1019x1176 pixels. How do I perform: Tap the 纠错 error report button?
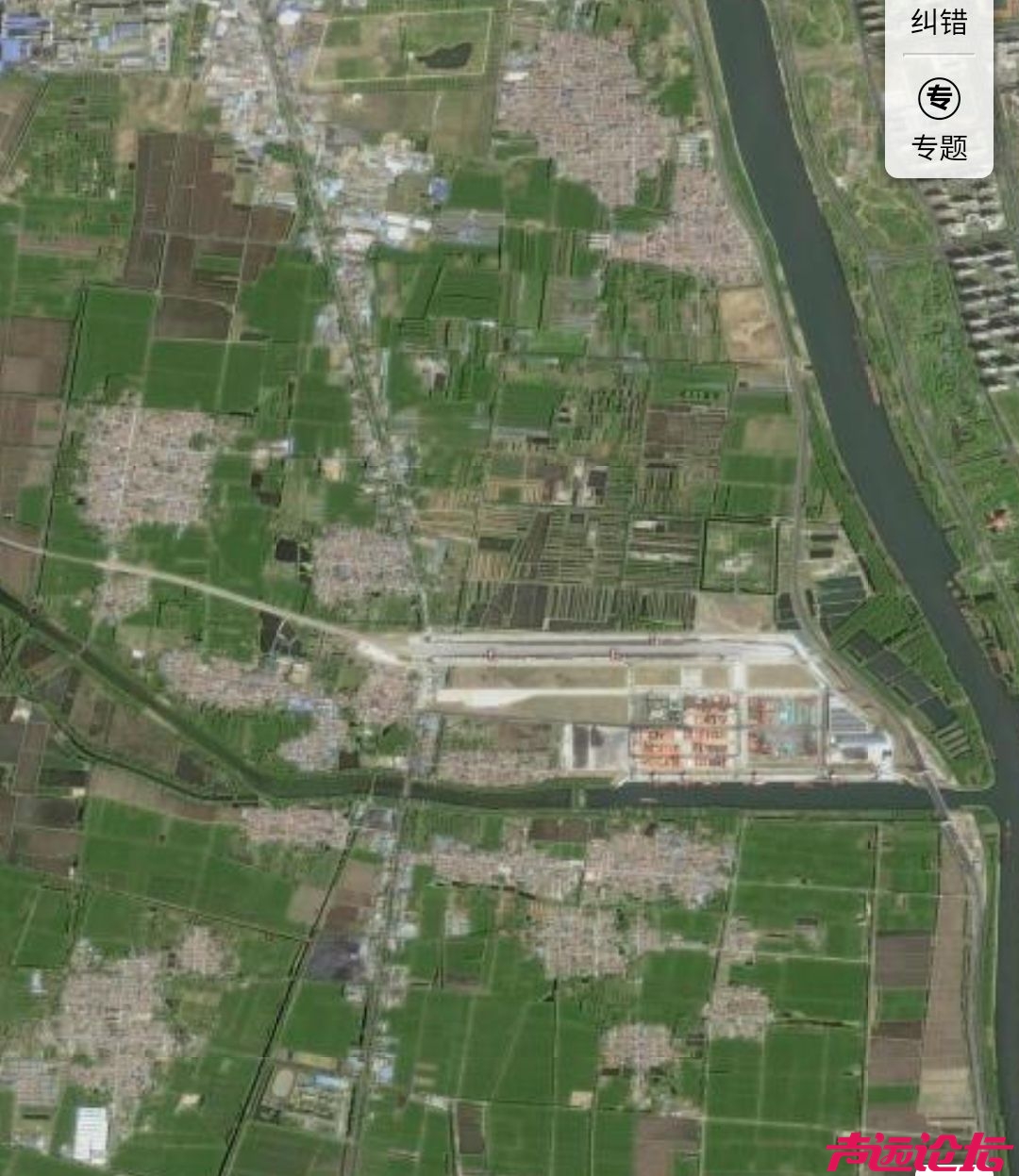click(939, 22)
